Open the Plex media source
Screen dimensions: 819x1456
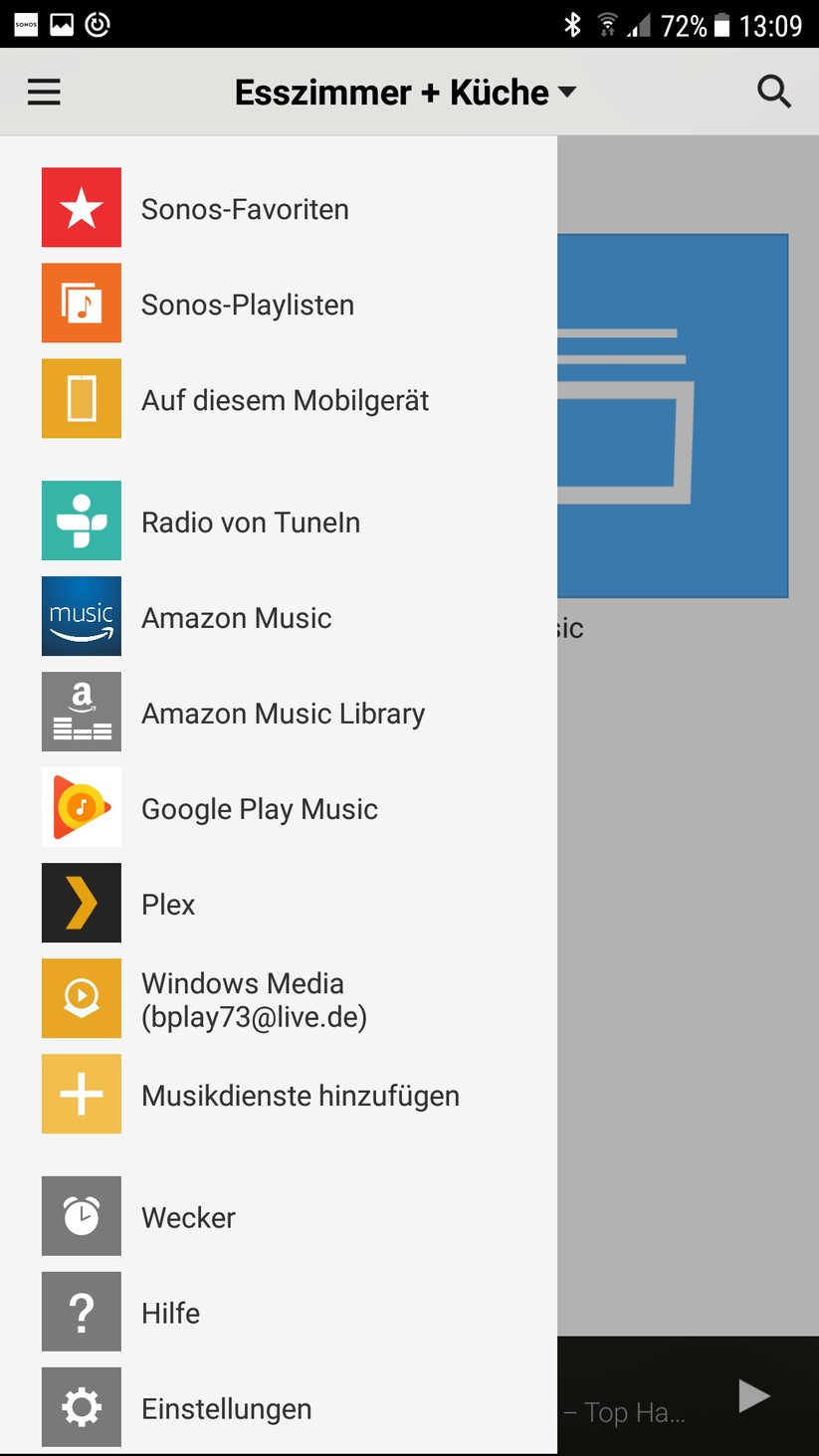click(x=168, y=905)
